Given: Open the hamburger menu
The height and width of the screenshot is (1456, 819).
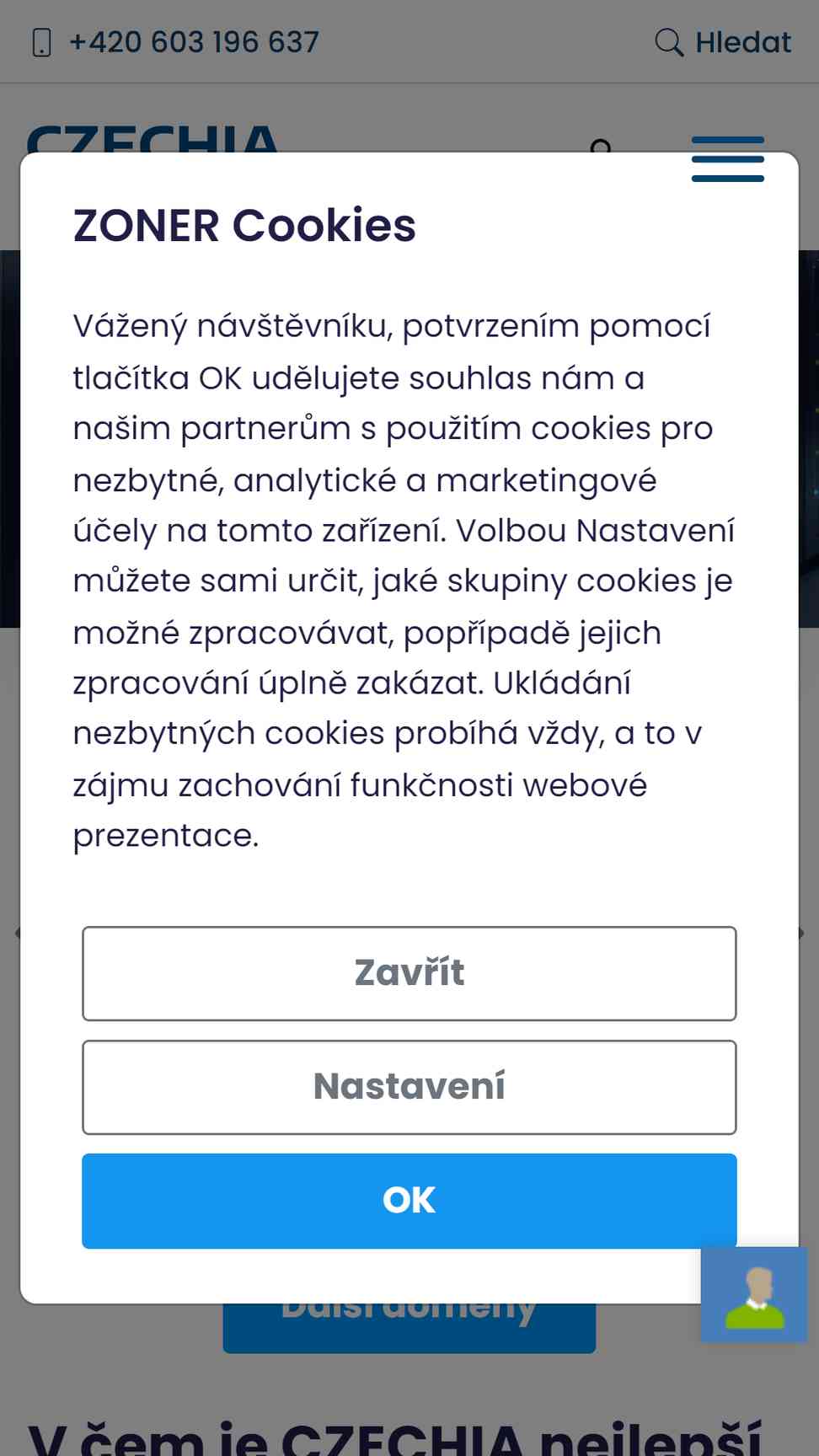Looking at the screenshot, I should 728,159.
